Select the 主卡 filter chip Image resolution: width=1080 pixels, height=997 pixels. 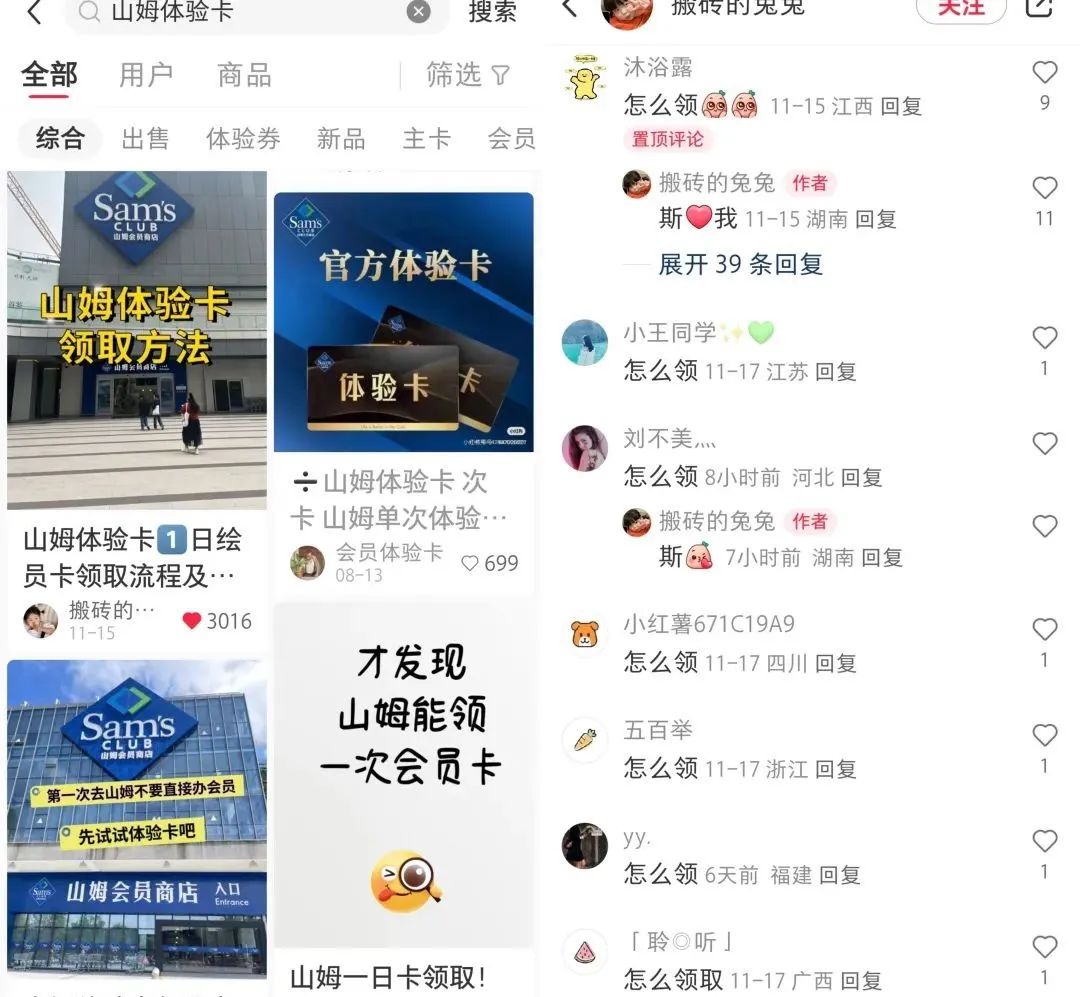427,138
